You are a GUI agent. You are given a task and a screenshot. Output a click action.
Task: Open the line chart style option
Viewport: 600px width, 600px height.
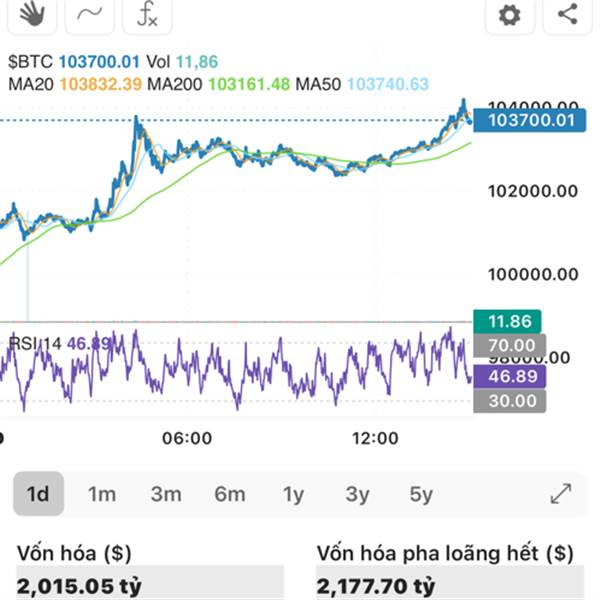click(x=91, y=14)
